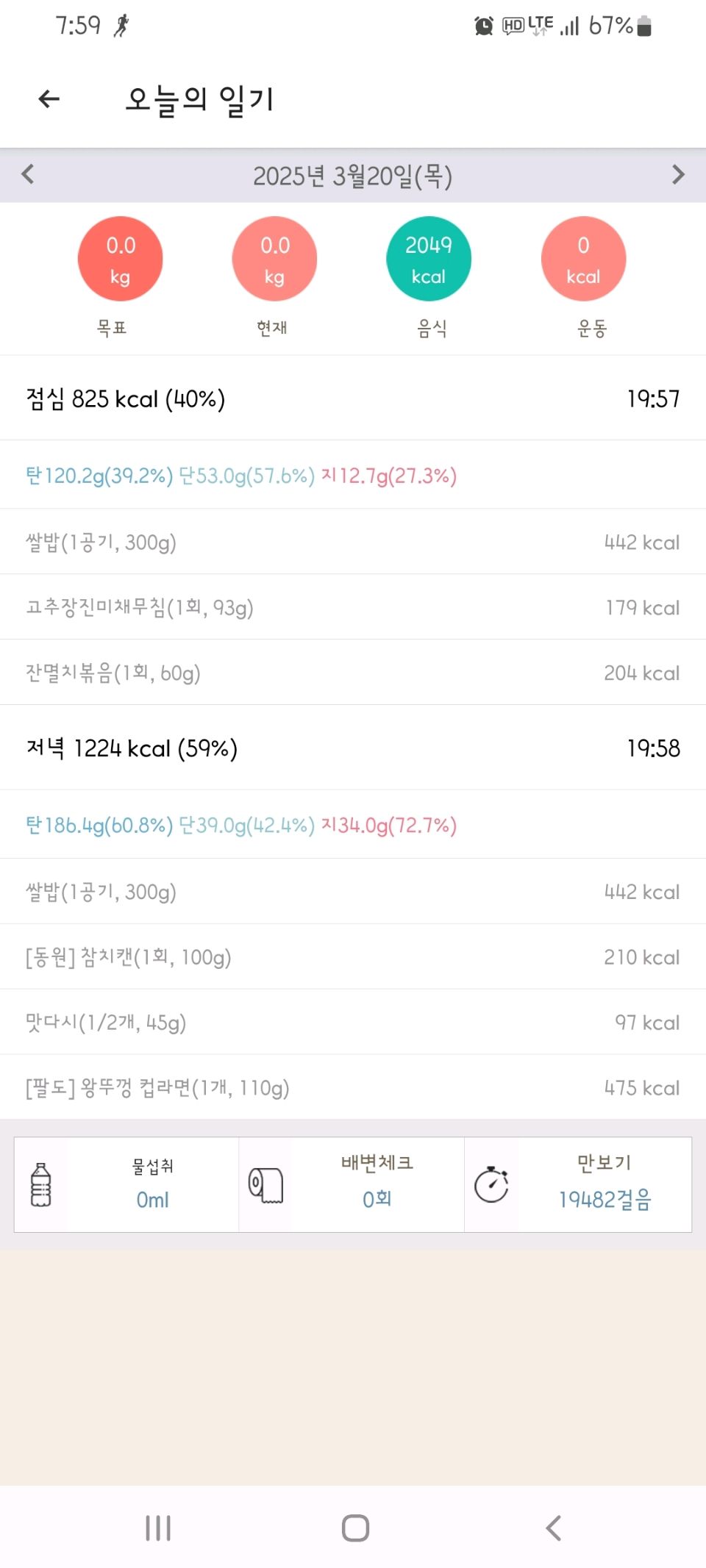Select the 고추장진미채무침 food row
706x1568 pixels.
(353, 607)
